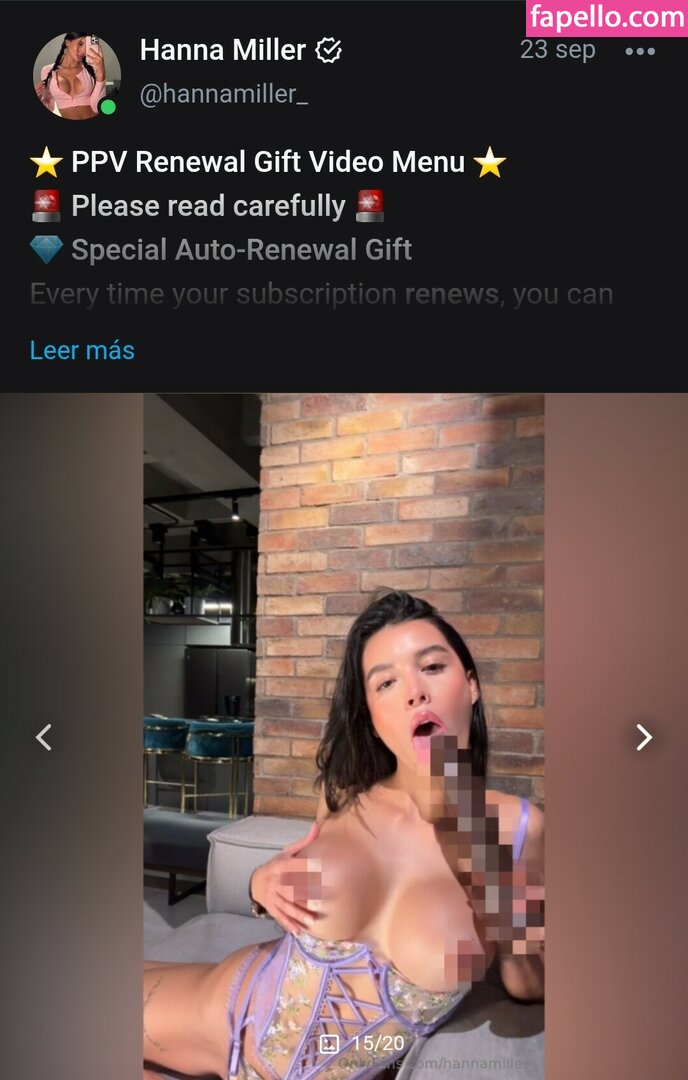The image size is (688, 1080).
Task: Open Hanna Miller's profile picture
Action: 76,75
